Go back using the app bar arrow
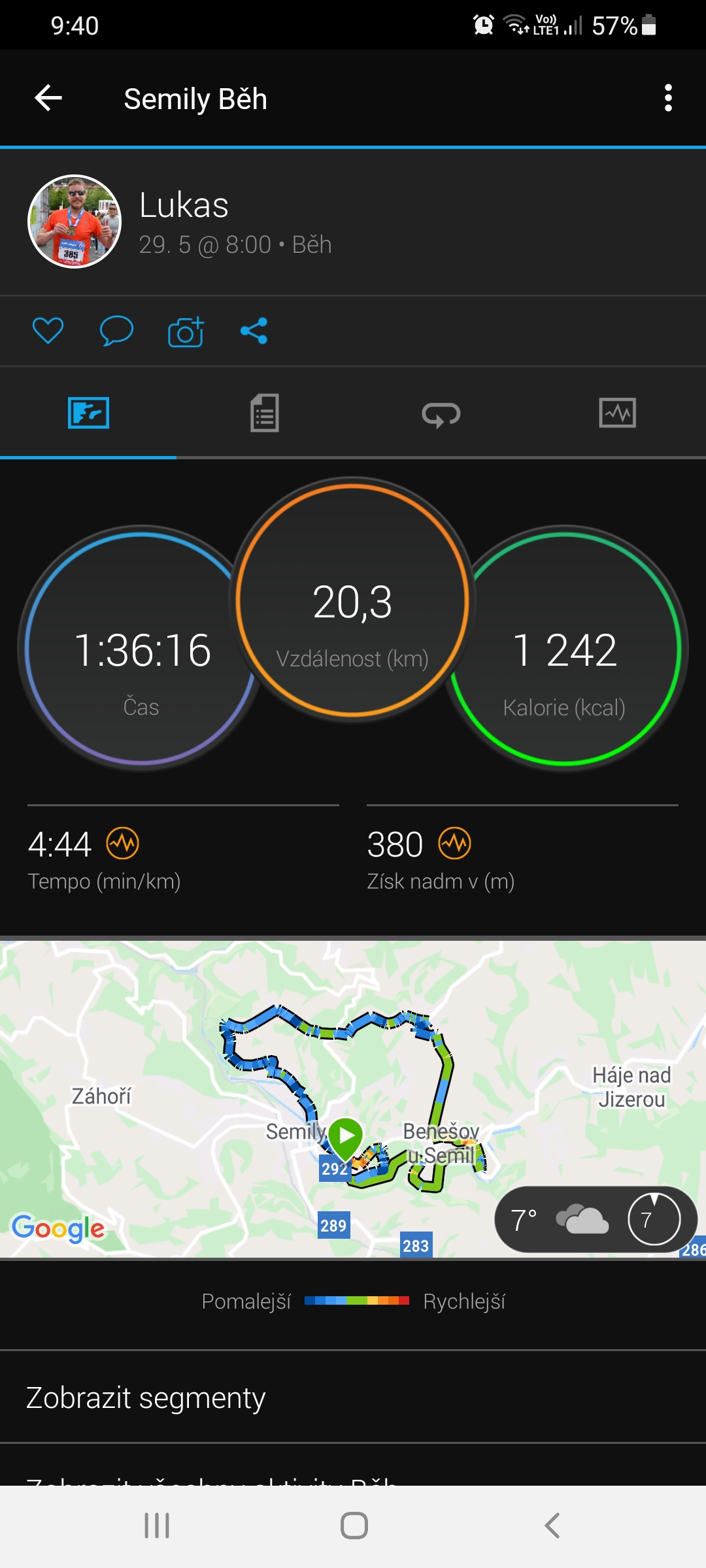The height and width of the screenshot is (1568, 706). point(48,99)
